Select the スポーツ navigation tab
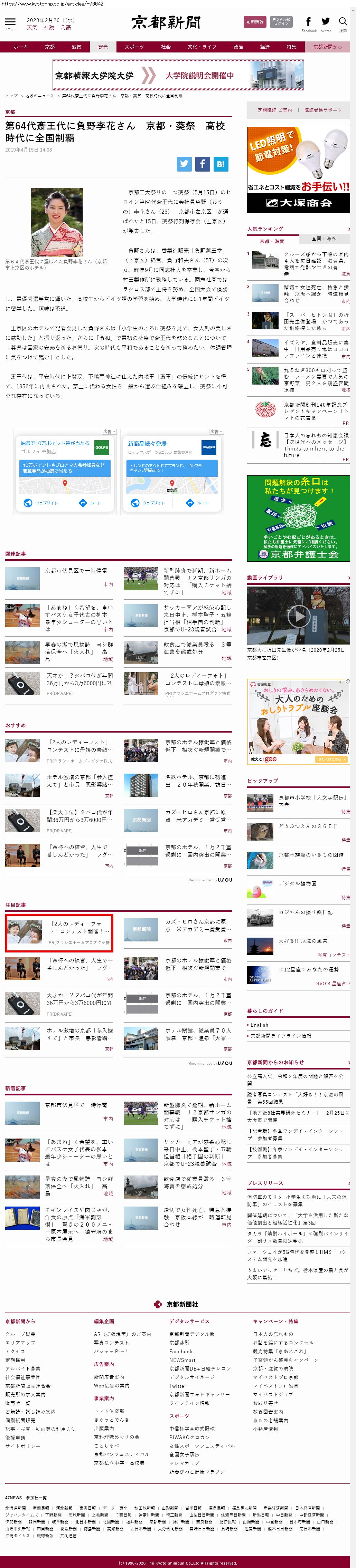This screenshot has width=356, height=1568. point(134,47)
